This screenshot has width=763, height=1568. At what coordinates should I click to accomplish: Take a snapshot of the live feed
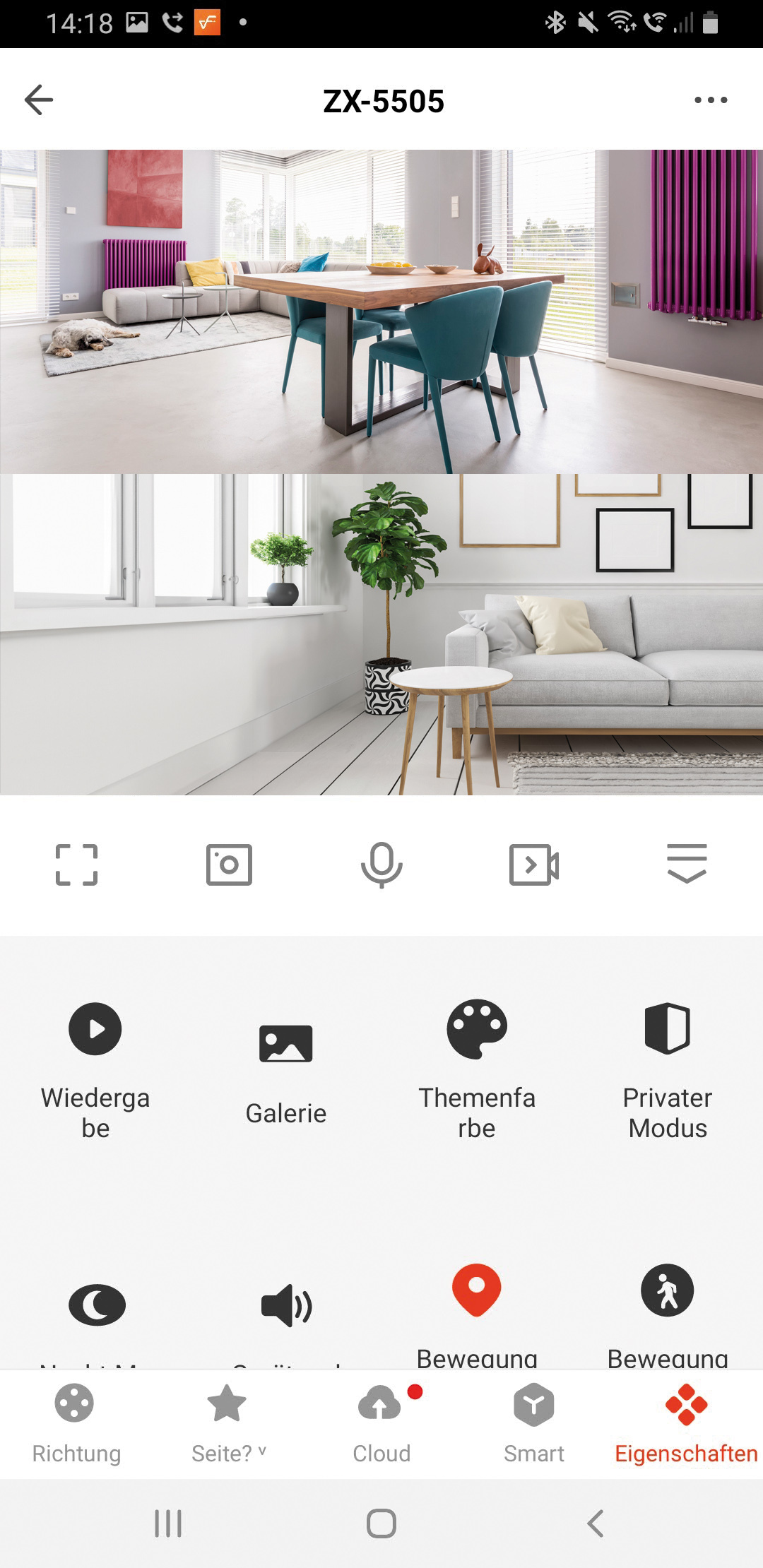coord(229,865)
